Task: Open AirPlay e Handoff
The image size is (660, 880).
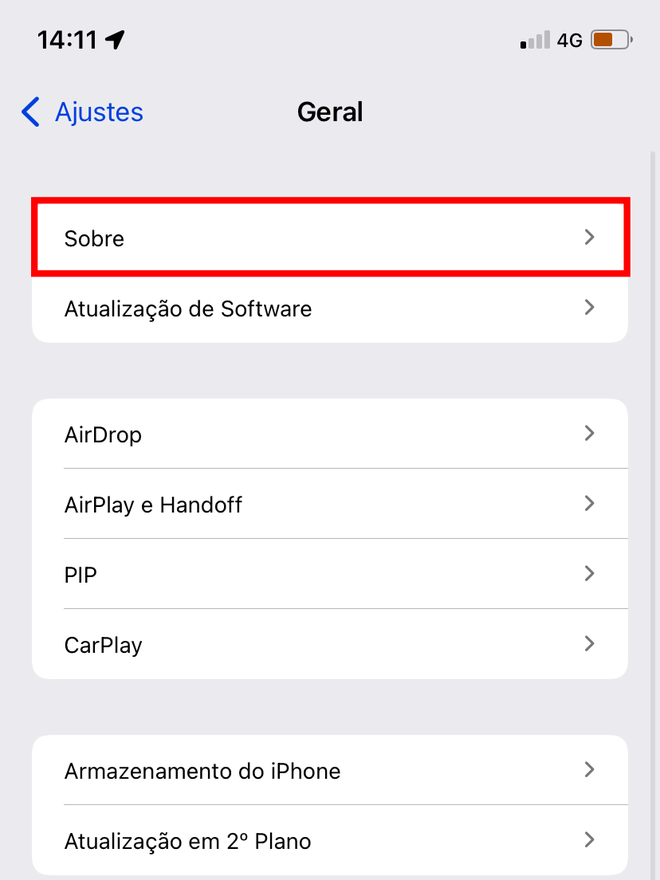Action: point(330,504)
